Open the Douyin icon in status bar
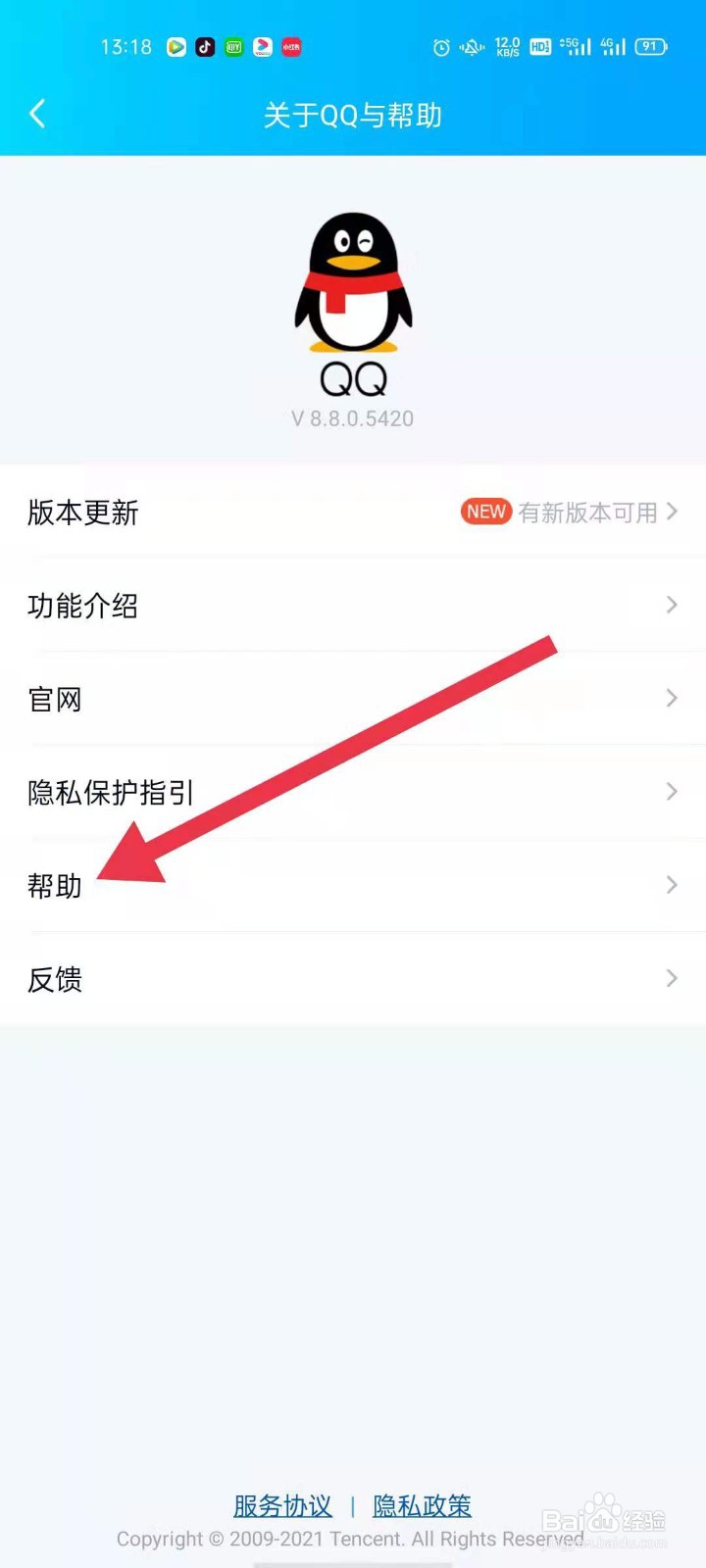This screenshot has height=1568, width=706. point(205,47)
